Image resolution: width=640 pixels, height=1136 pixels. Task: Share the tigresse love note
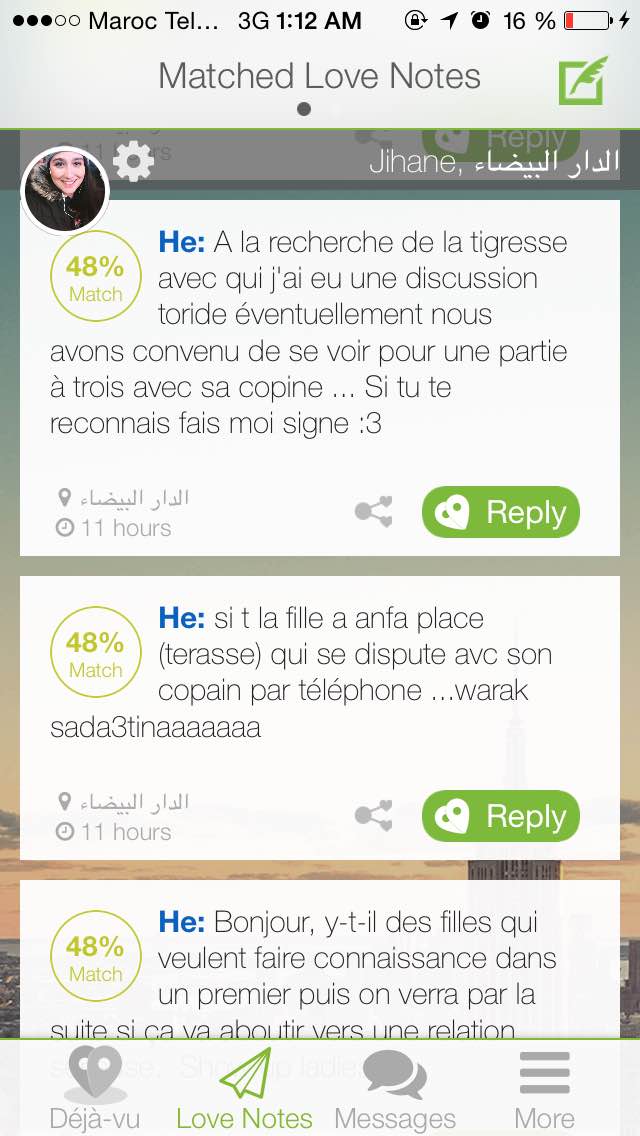pyautogui.click(x=374, y=513)
